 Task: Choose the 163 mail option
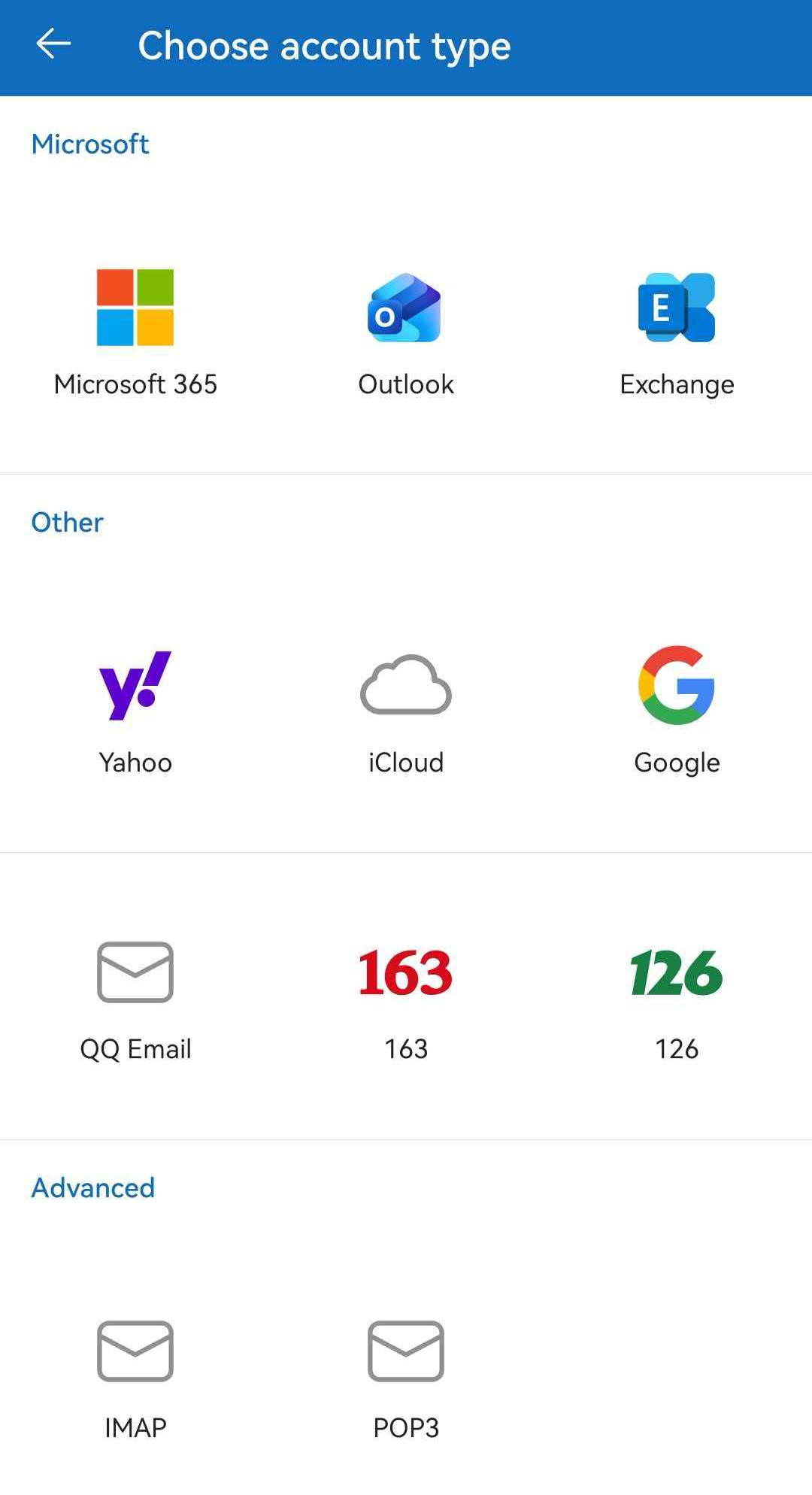405,996
